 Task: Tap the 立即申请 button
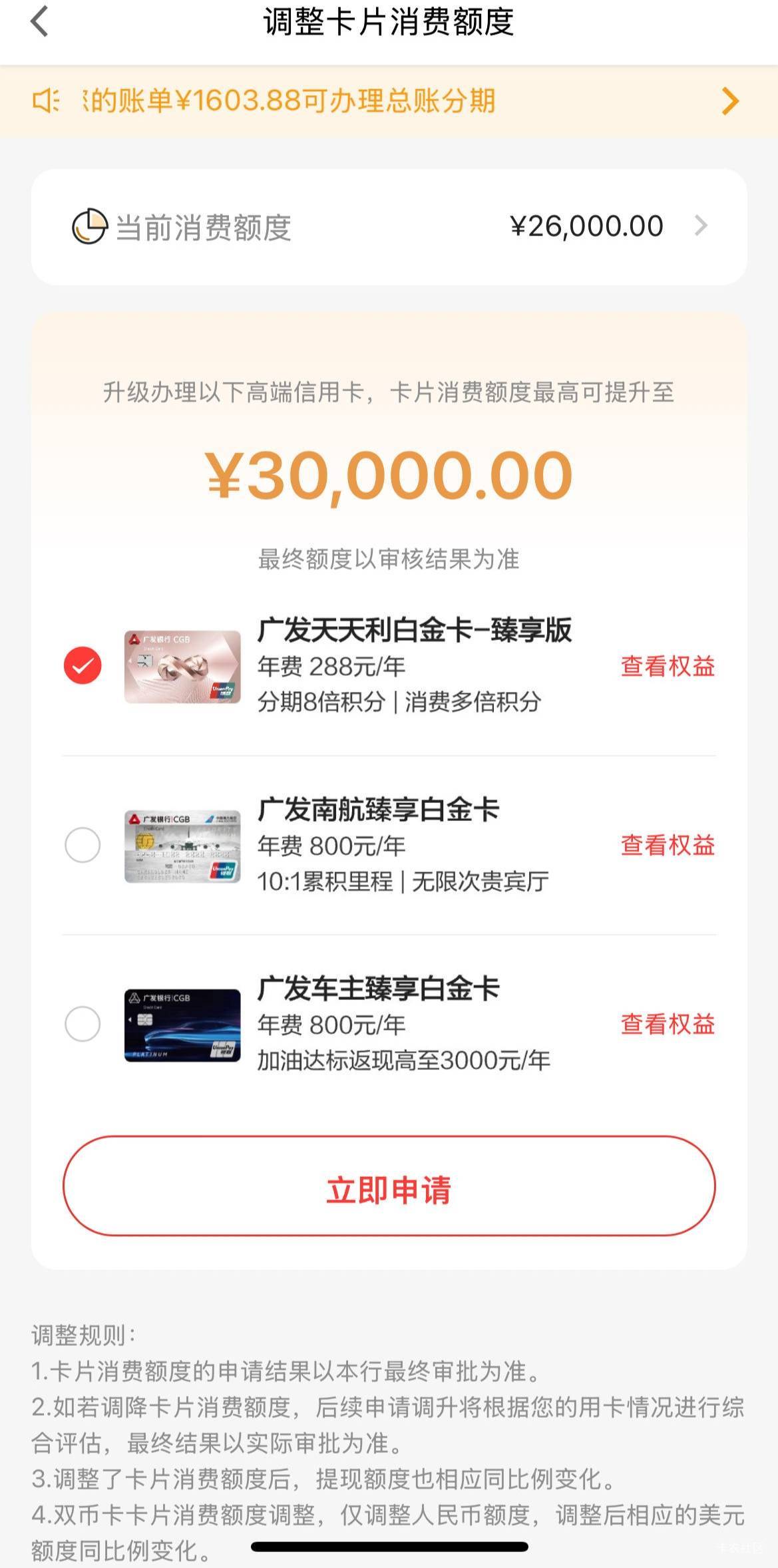[x=389, y=1186]
